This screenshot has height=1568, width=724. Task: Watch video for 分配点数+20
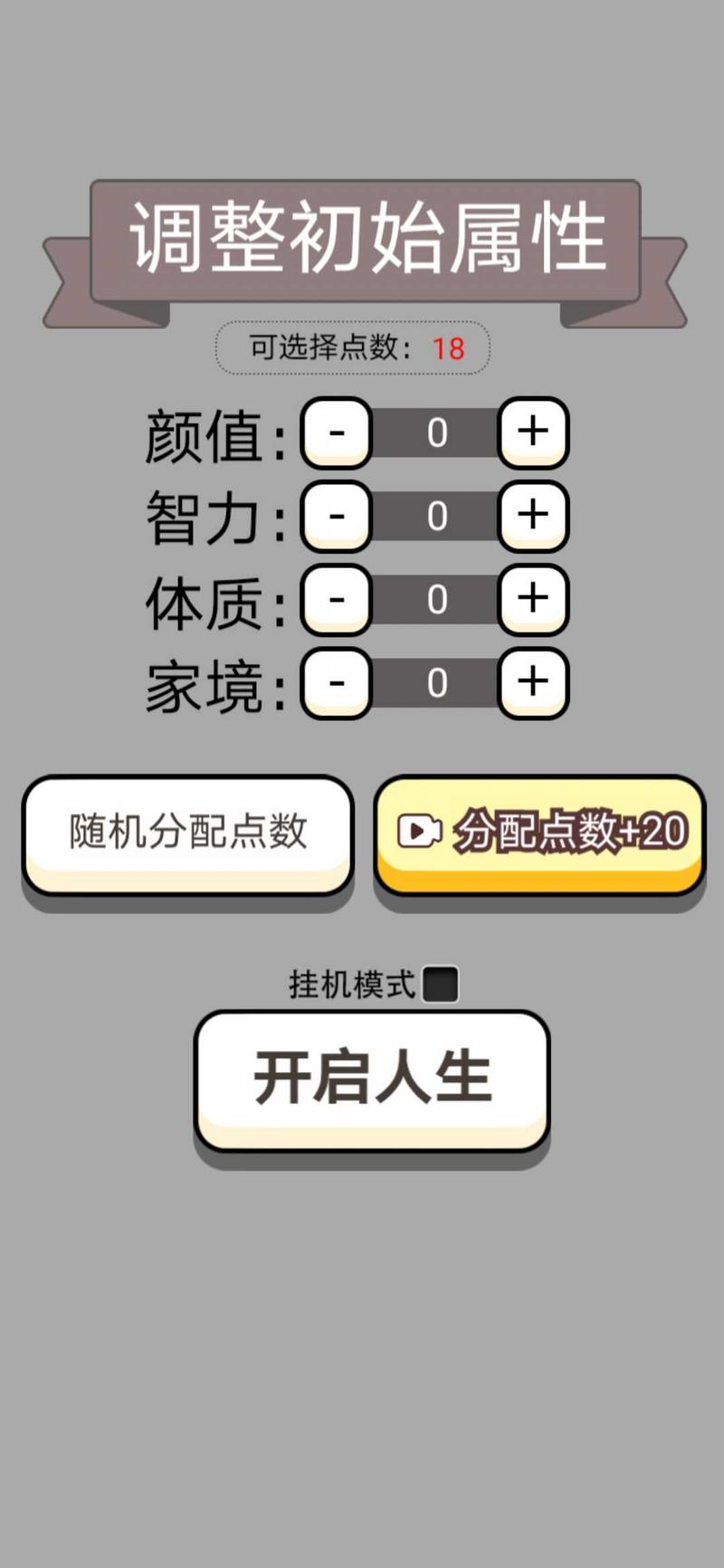point(539,832)
